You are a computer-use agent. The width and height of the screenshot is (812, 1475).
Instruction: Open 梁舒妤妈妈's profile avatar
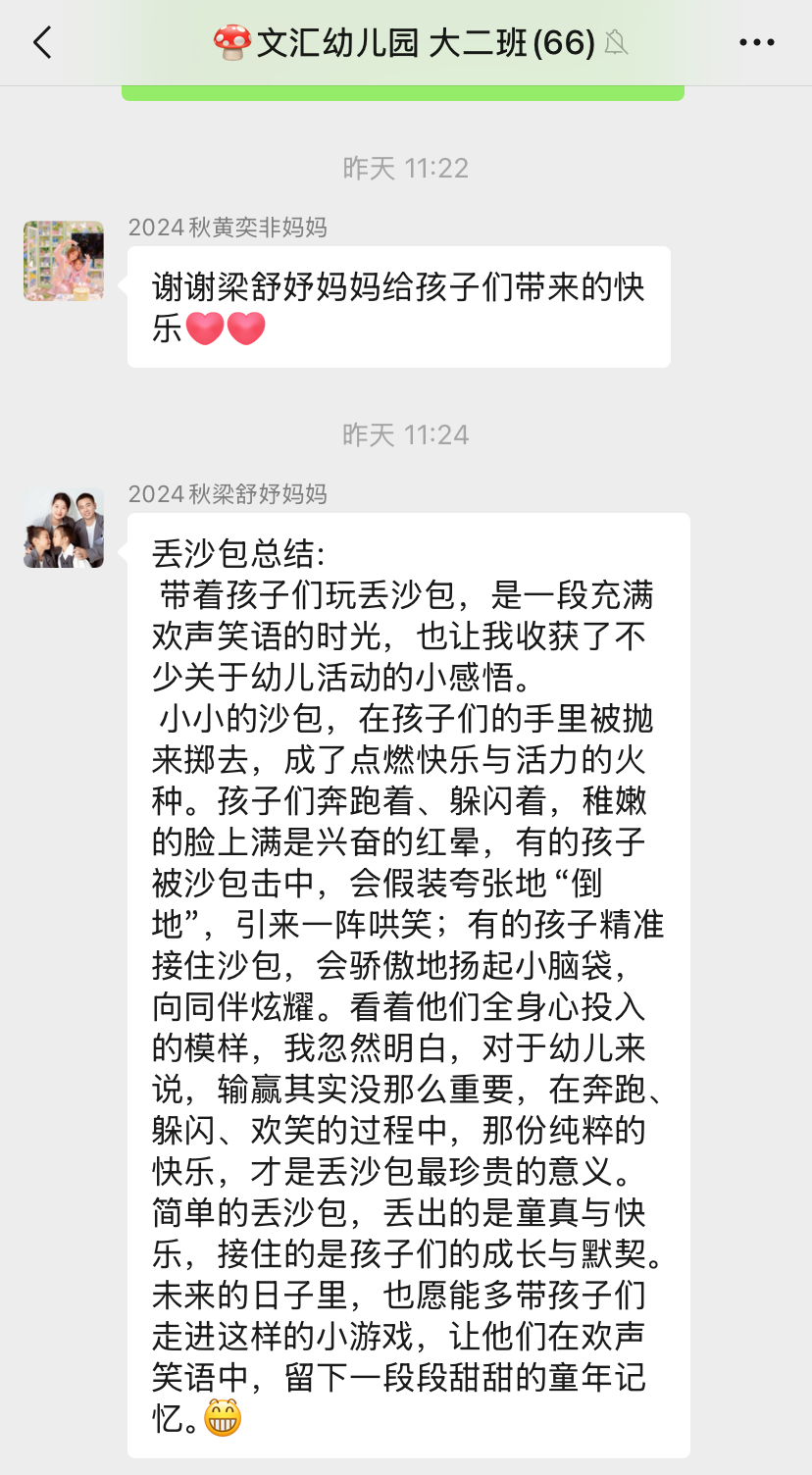64,528
